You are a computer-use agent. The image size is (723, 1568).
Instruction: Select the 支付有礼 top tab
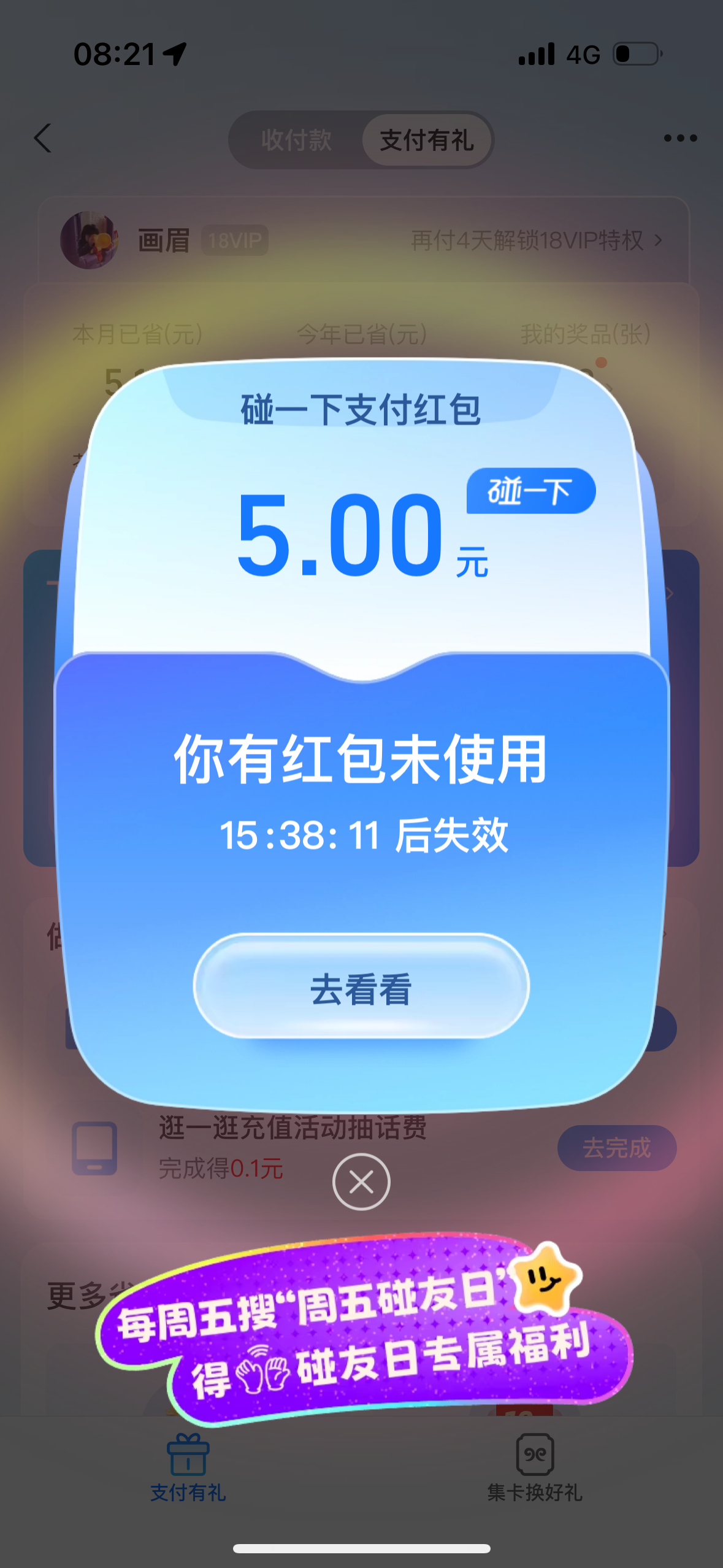click(427, 140)
